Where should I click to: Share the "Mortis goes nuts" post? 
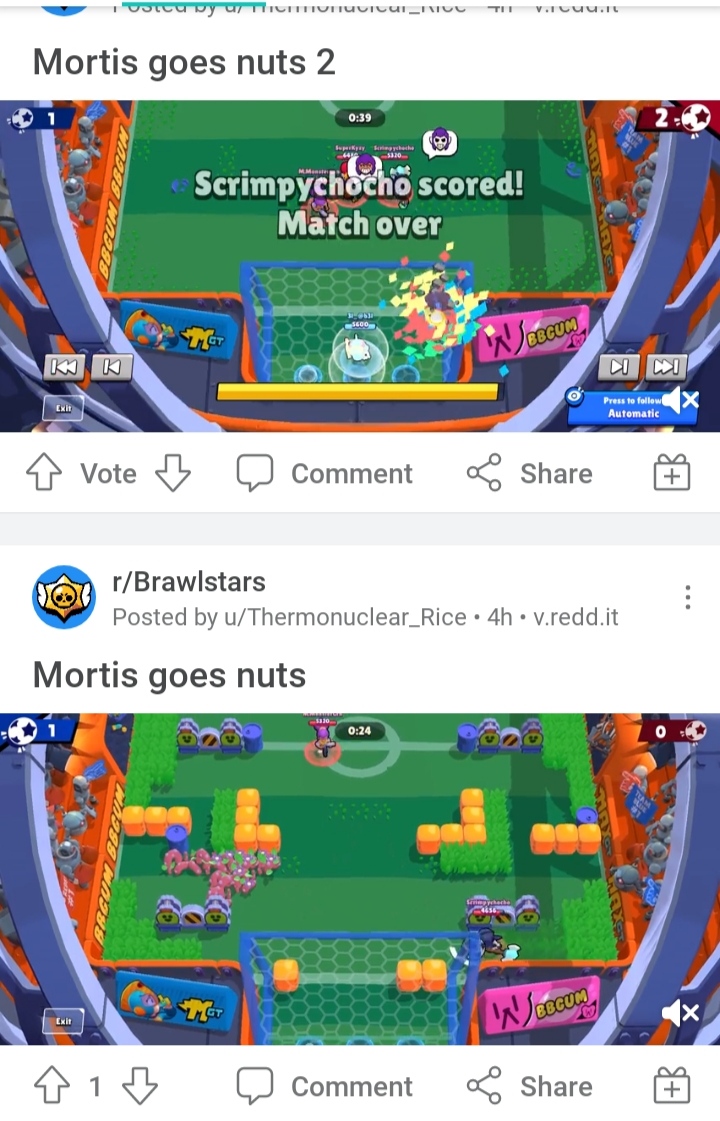click(529, 1086)
